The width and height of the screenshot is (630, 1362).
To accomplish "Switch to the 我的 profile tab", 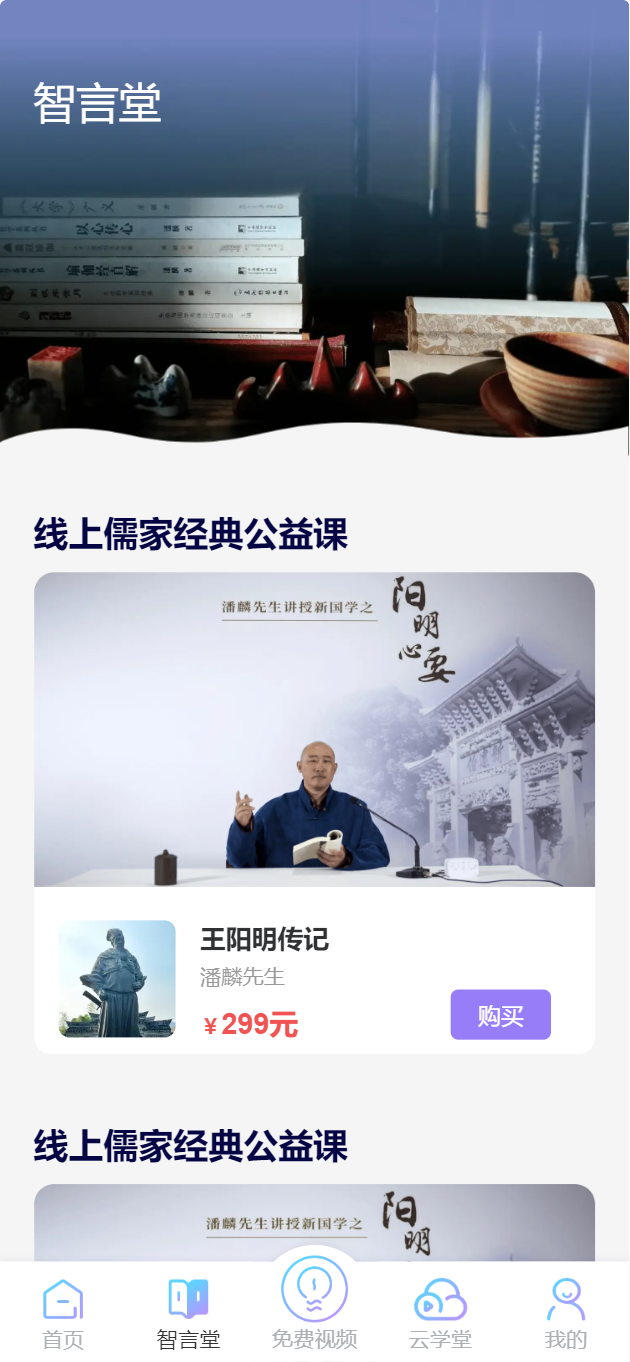I will pyautogui.click(x=565, y=1313).
